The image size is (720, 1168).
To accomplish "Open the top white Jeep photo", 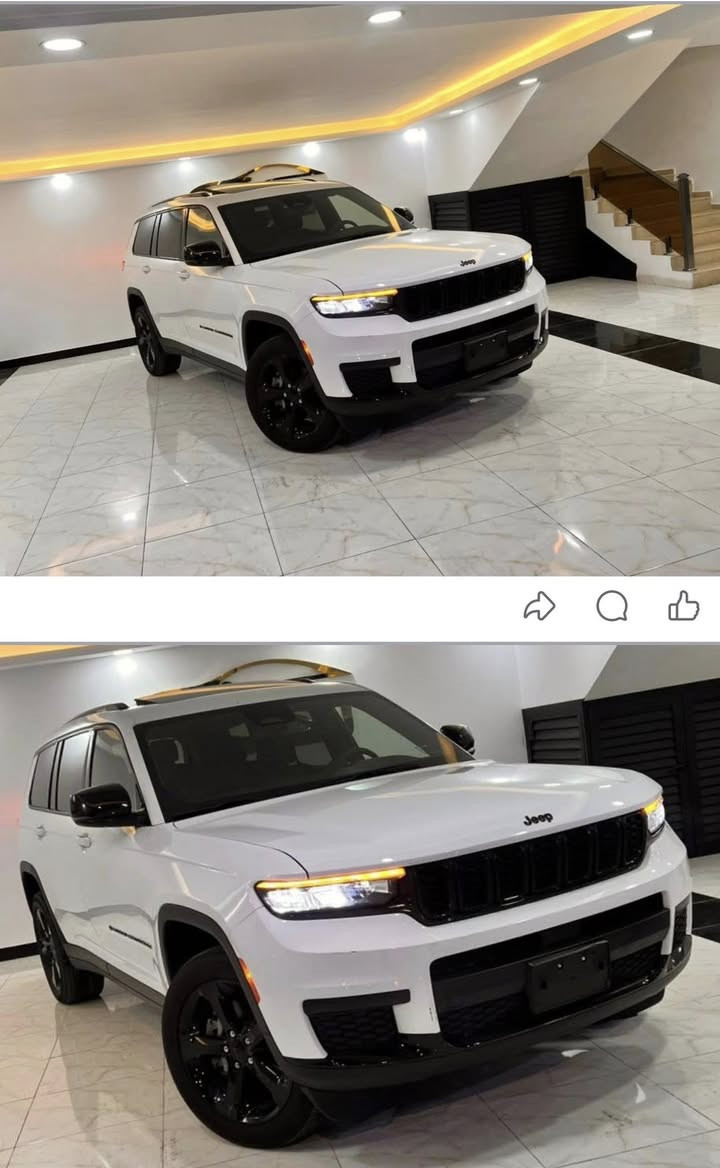I will coord(360,290).
